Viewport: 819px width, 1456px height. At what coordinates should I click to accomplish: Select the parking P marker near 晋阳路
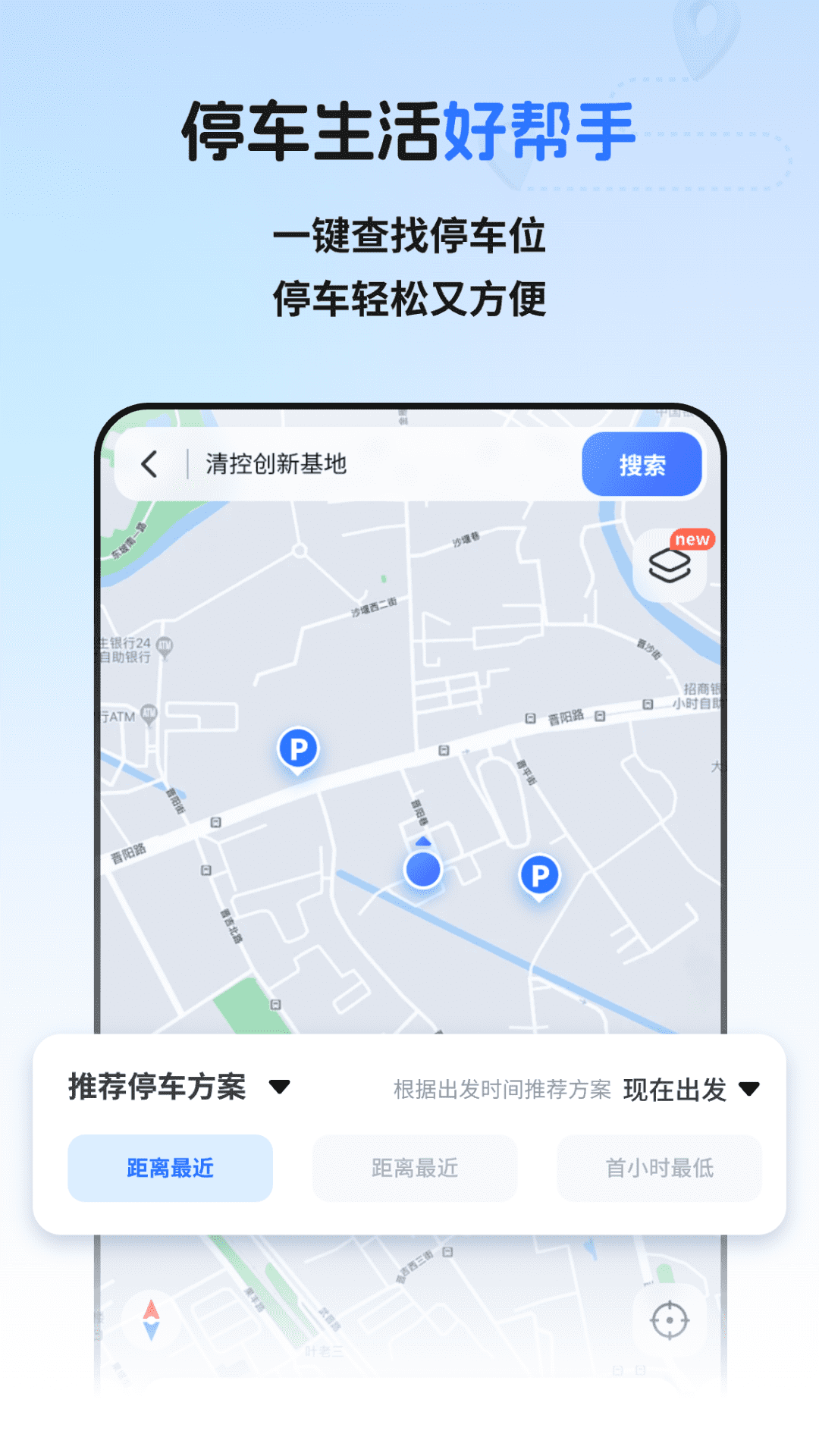pos(298,748)
